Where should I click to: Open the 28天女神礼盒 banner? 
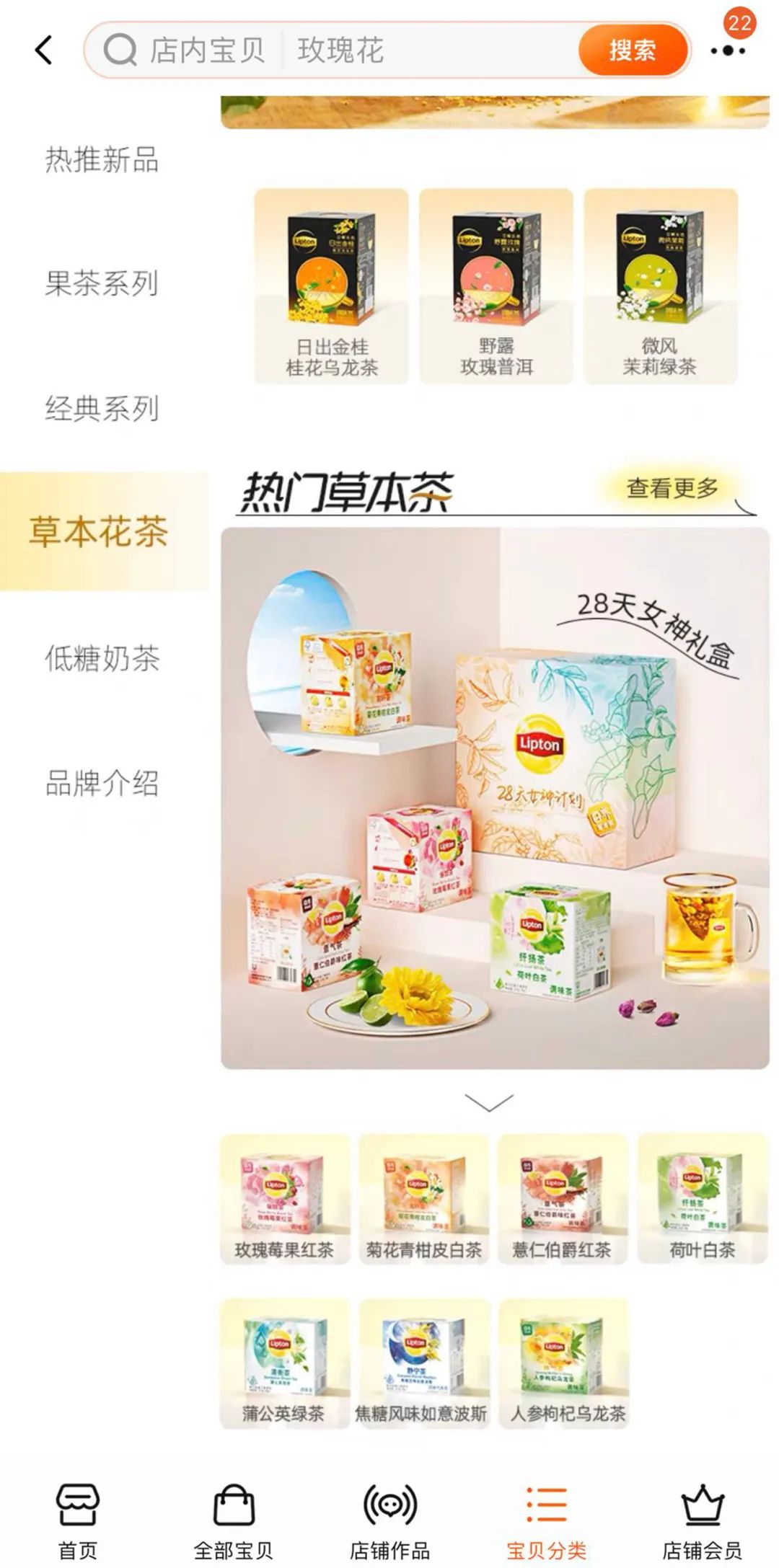[495, 797]
